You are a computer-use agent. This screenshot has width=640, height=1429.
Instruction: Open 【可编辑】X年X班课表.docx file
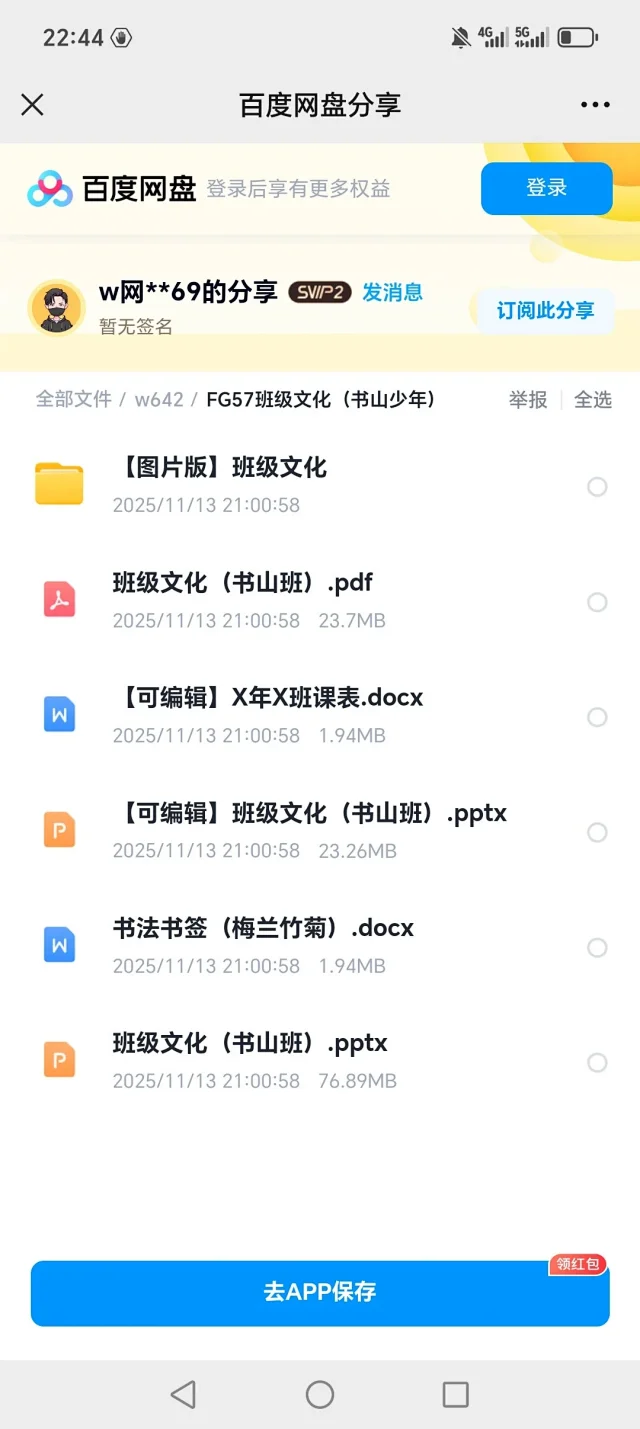tap(268, 698)
